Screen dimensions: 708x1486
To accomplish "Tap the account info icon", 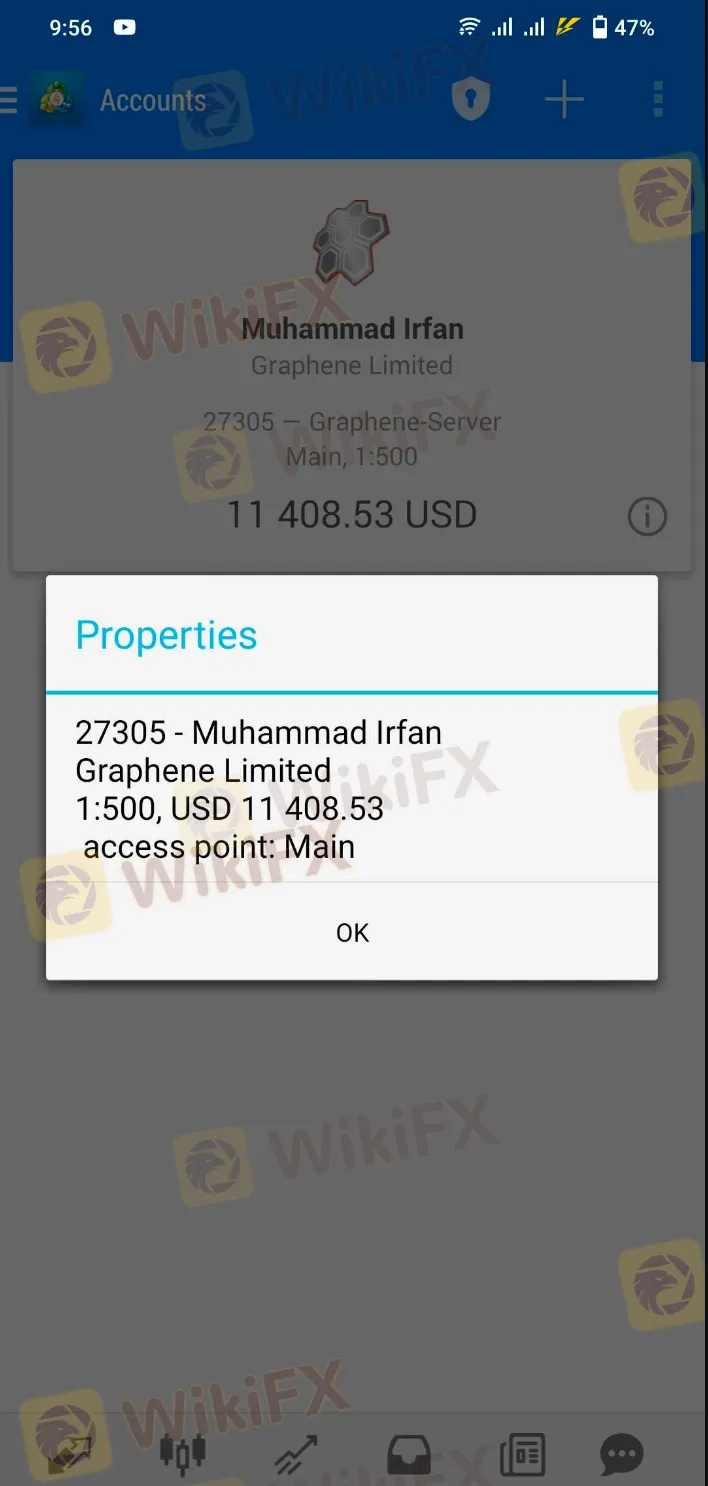I will click(x=646, y=517).
